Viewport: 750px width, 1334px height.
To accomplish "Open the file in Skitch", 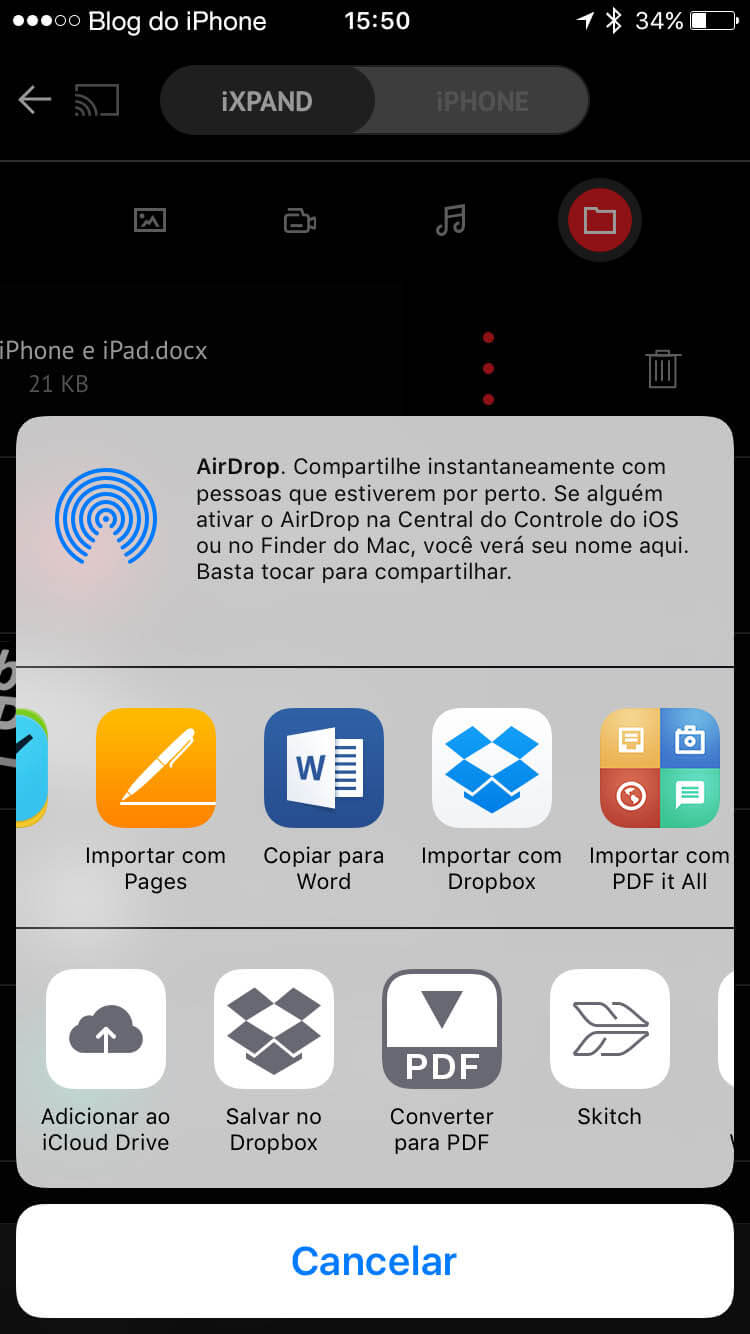I will [x=609, y=1029].
